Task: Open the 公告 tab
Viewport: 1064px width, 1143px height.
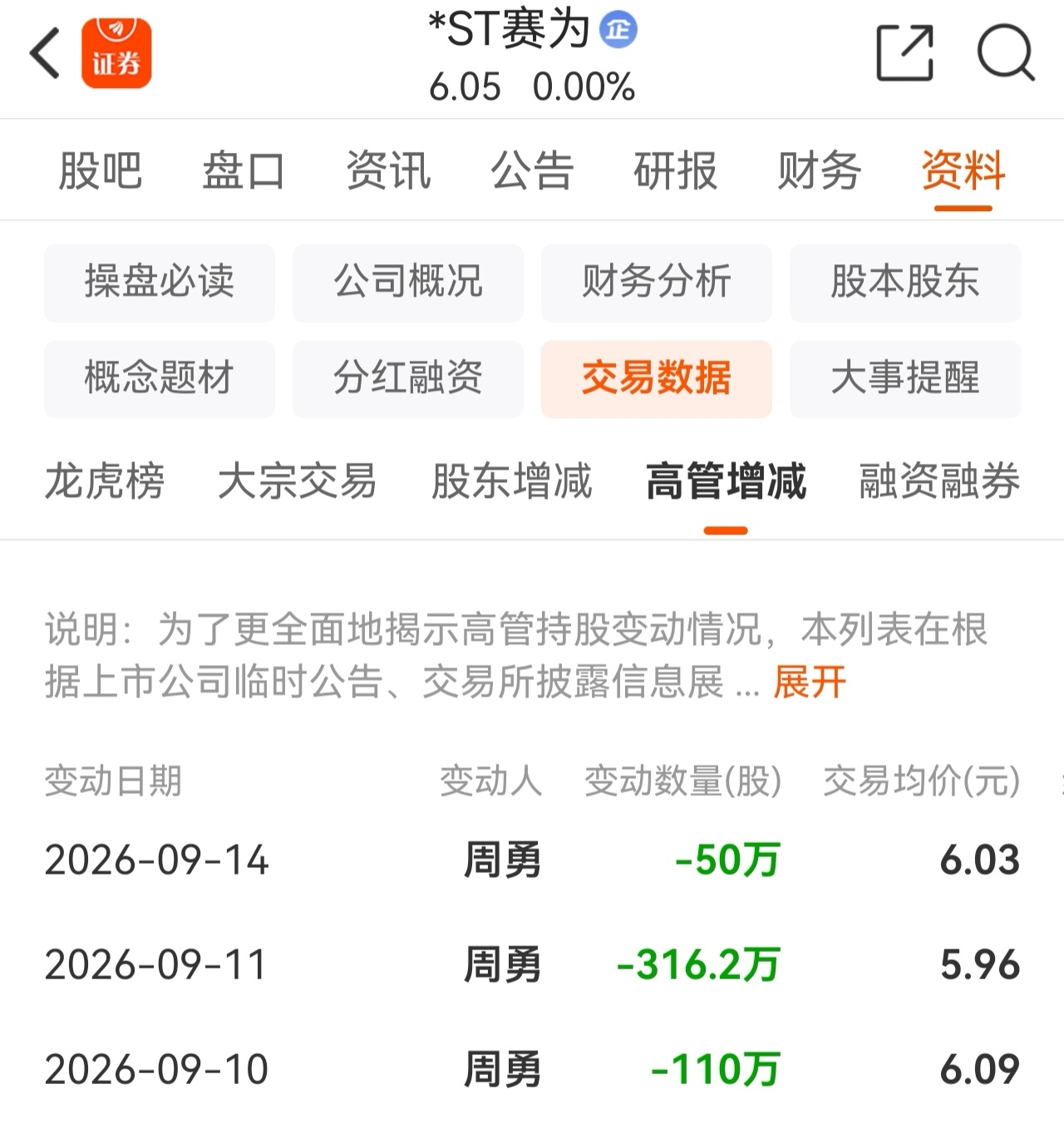Action: [532, 170]
